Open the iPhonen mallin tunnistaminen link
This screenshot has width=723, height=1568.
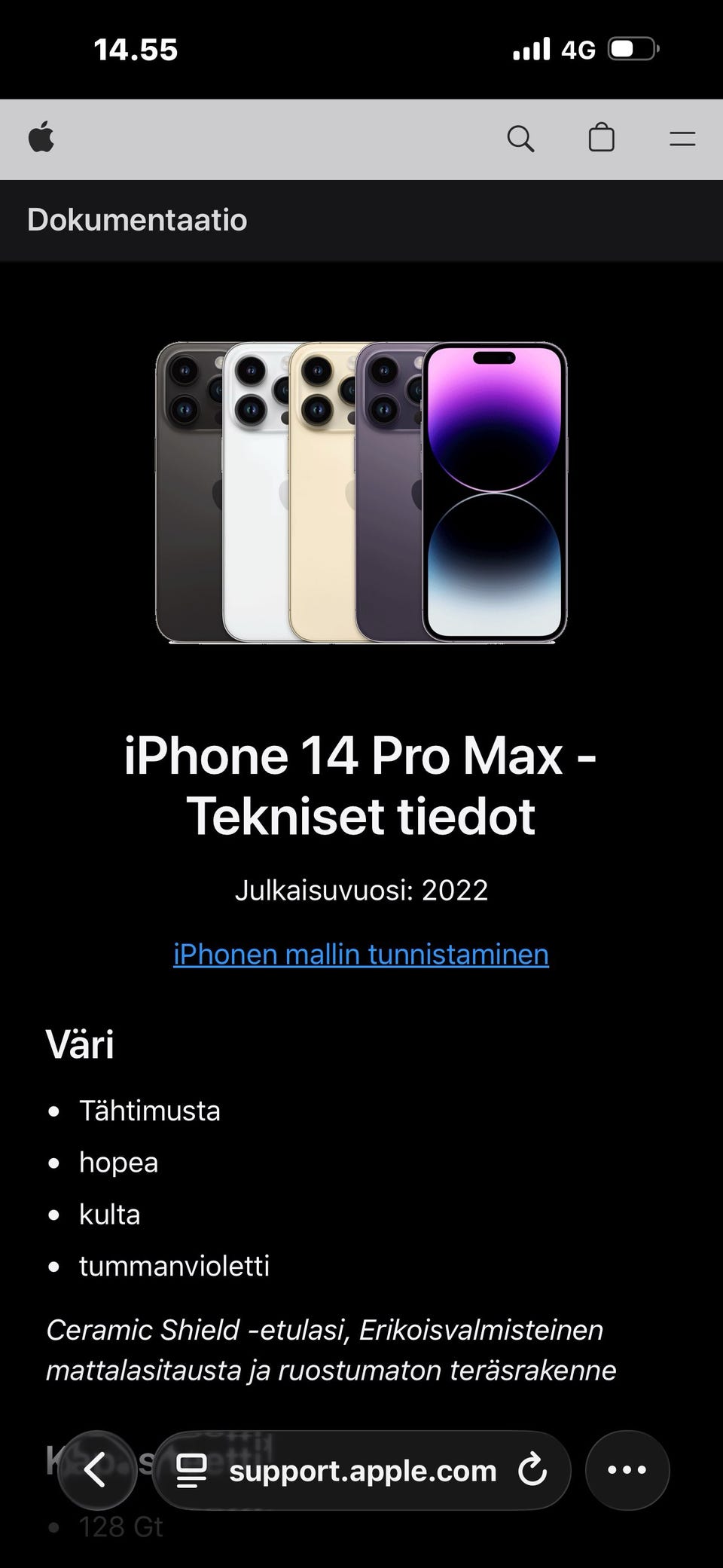(x=361, y=954)
